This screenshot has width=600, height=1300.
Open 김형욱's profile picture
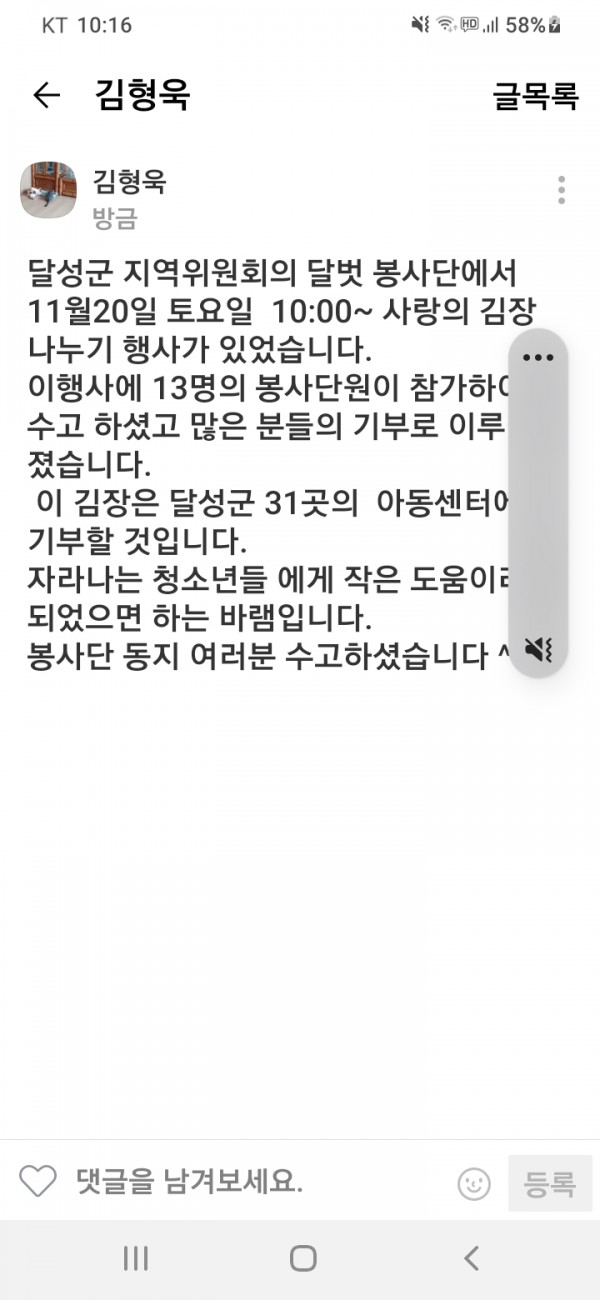pyautogui.click(x=48, y=190)
